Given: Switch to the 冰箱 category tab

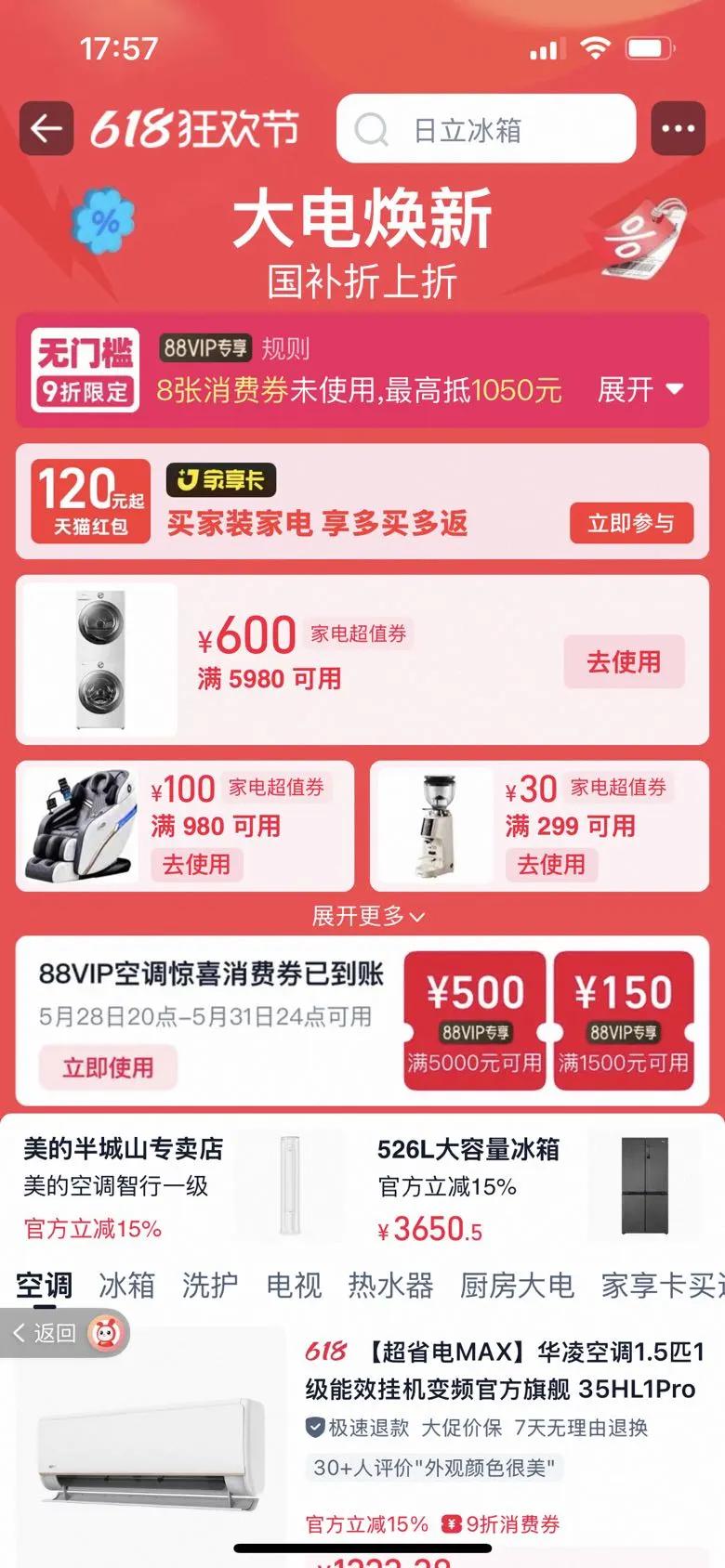Looking at the screenshot, I should [126, 1286].
